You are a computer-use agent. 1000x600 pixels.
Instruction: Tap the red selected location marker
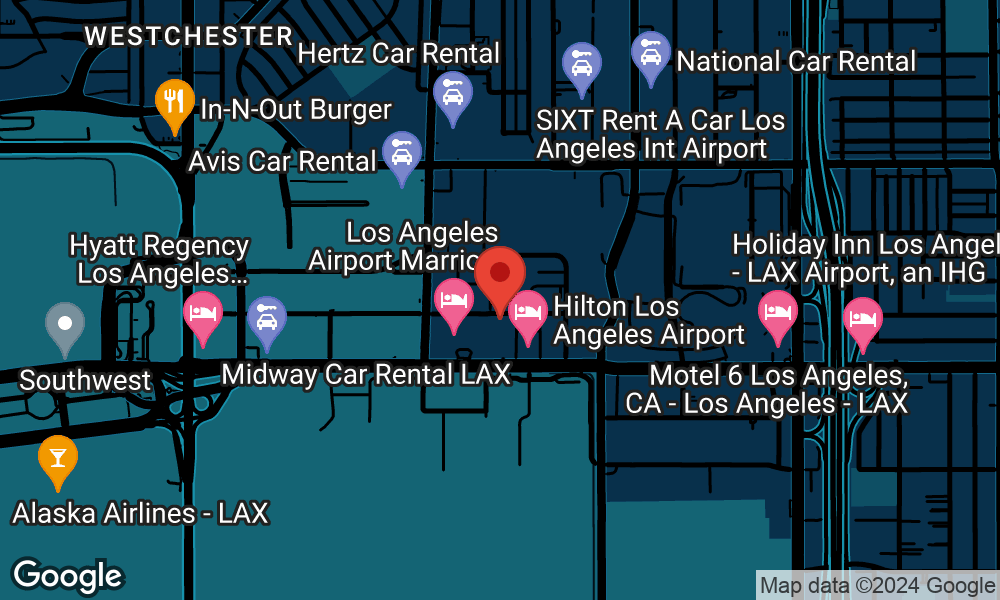click(500, 274)
